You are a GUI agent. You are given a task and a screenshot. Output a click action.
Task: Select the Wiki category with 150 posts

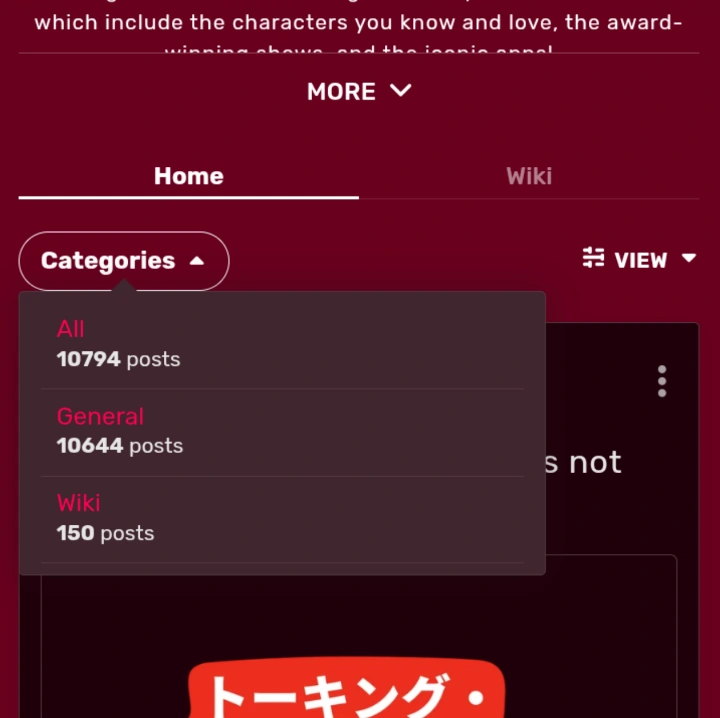[282, 519]
